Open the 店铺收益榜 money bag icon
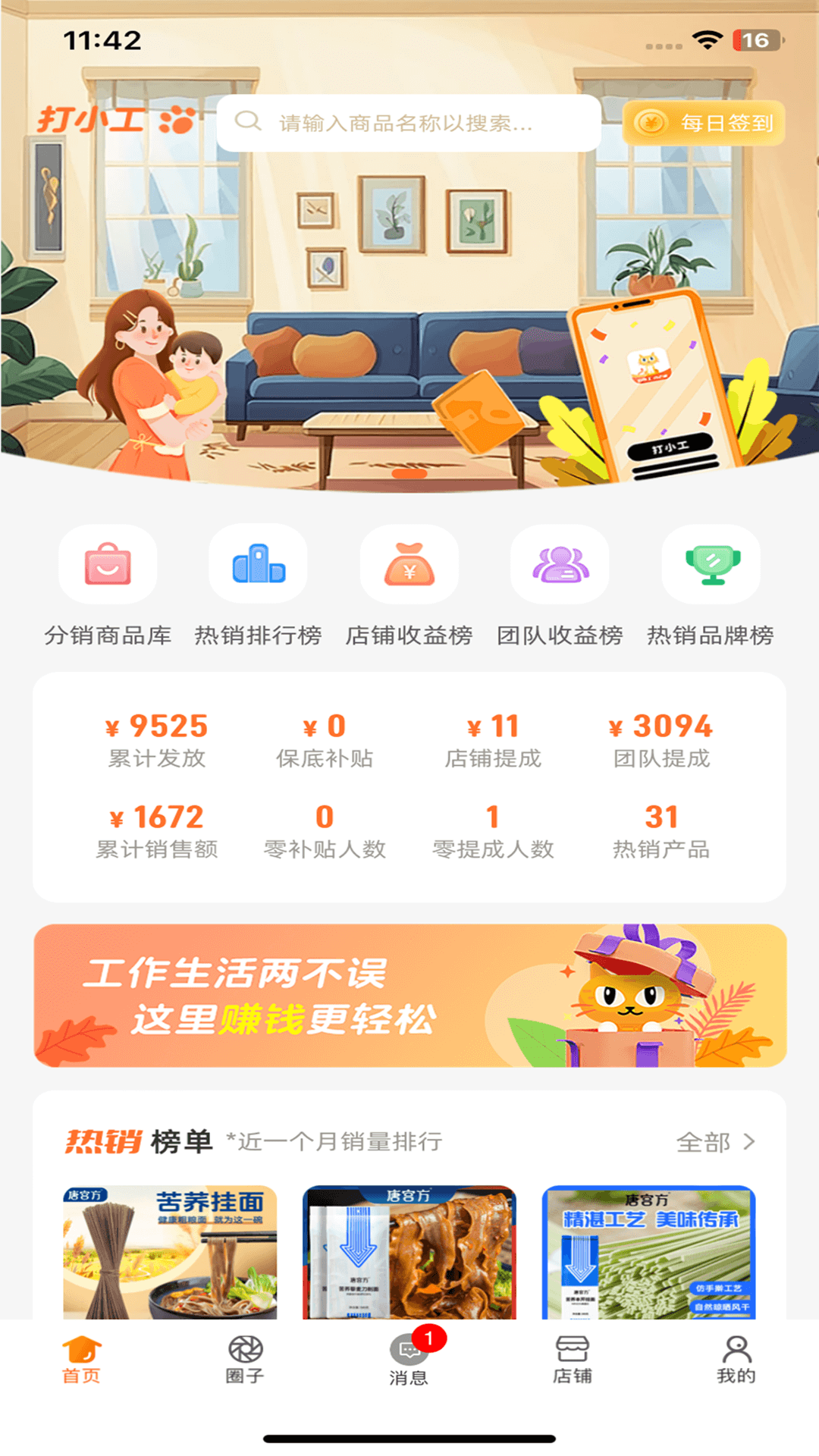The height and width of the screenshot is (1456, 819). coord(409,565)
